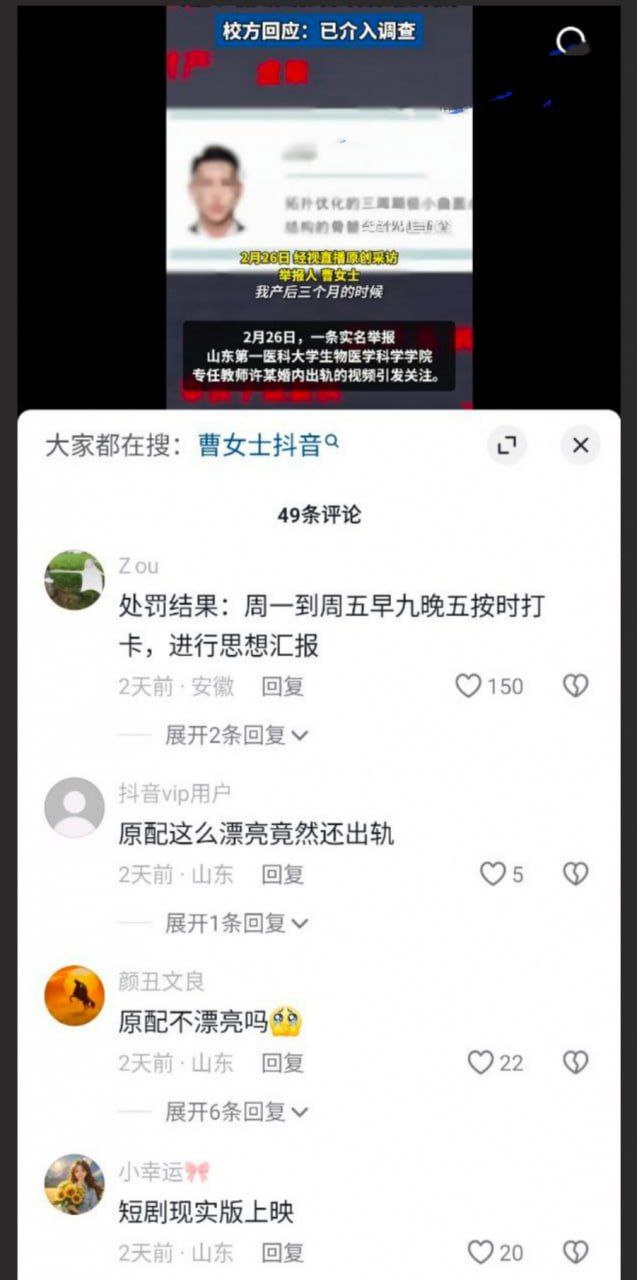
Task: Reply to 颜丑文良's comment
Action: pos(282,1062)
